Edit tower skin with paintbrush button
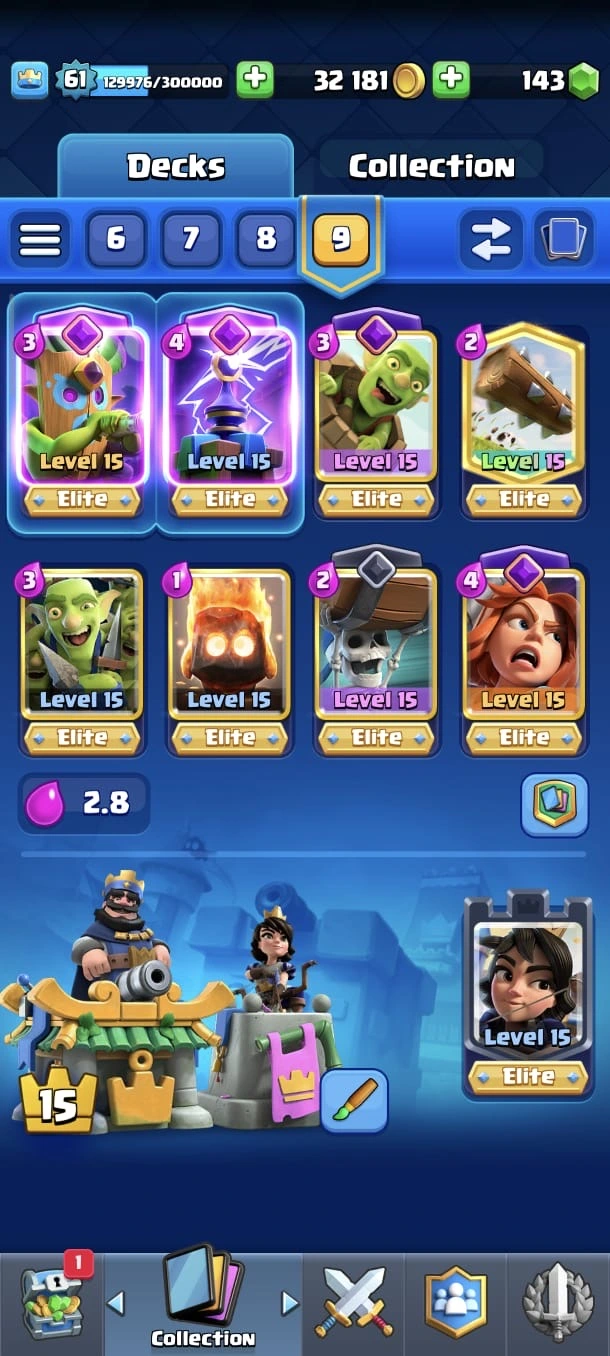This screenshot has height=1356, width=610. [355, 1100]
